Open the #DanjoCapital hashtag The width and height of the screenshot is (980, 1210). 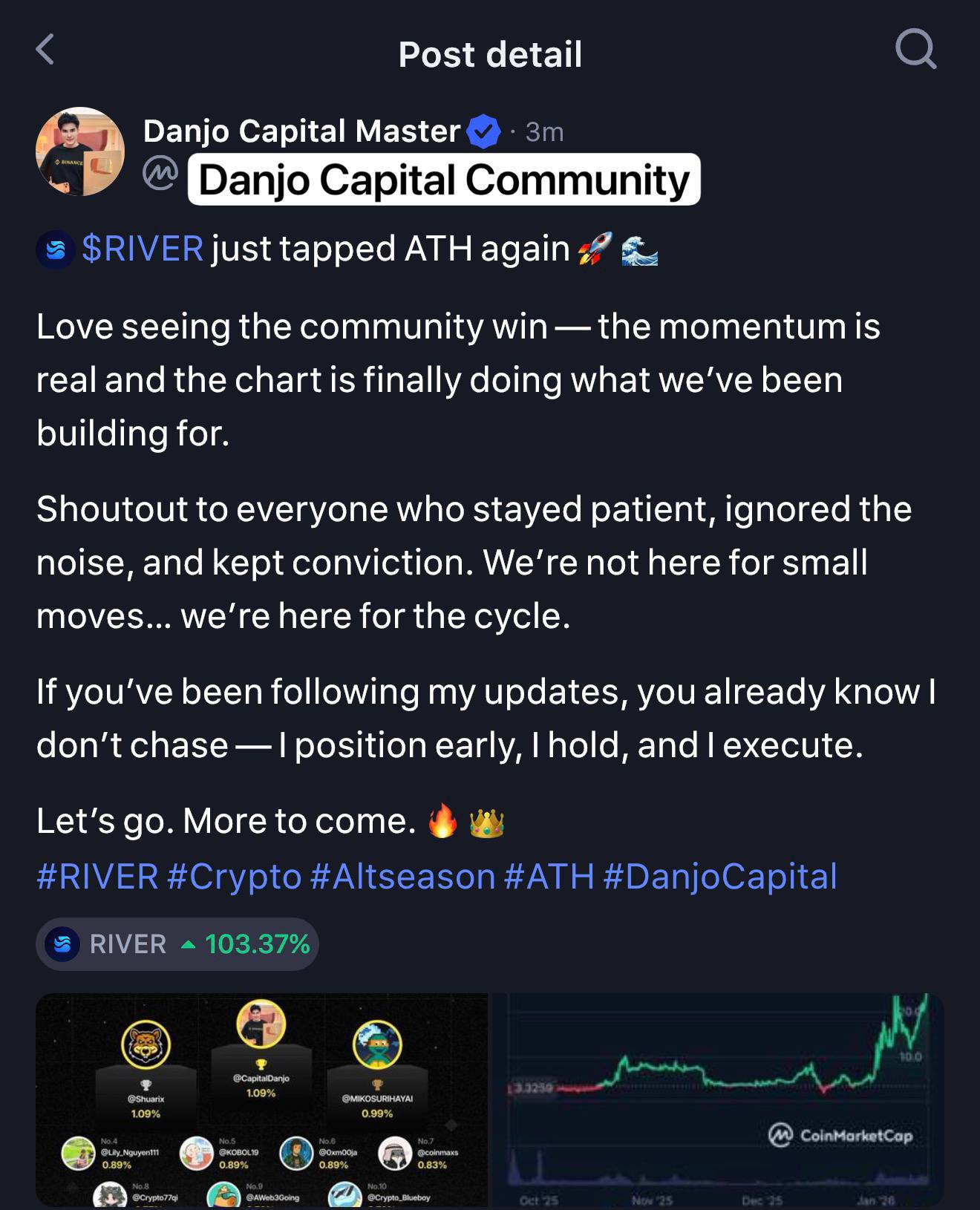click(720, 877)
